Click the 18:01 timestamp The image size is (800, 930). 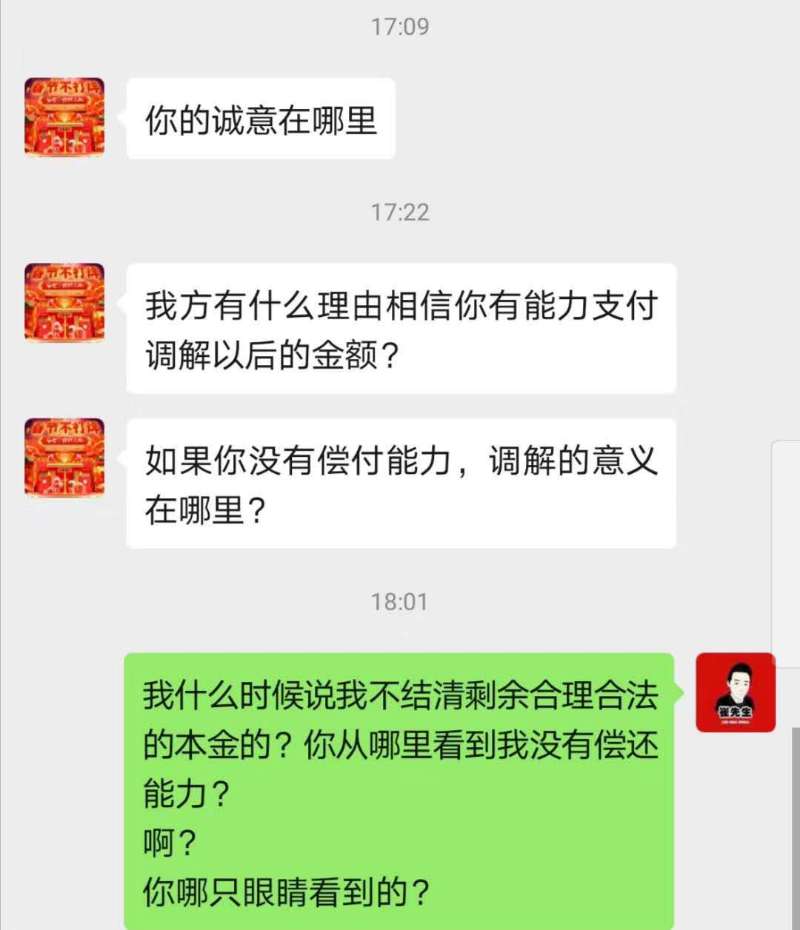tap(400, 602)
